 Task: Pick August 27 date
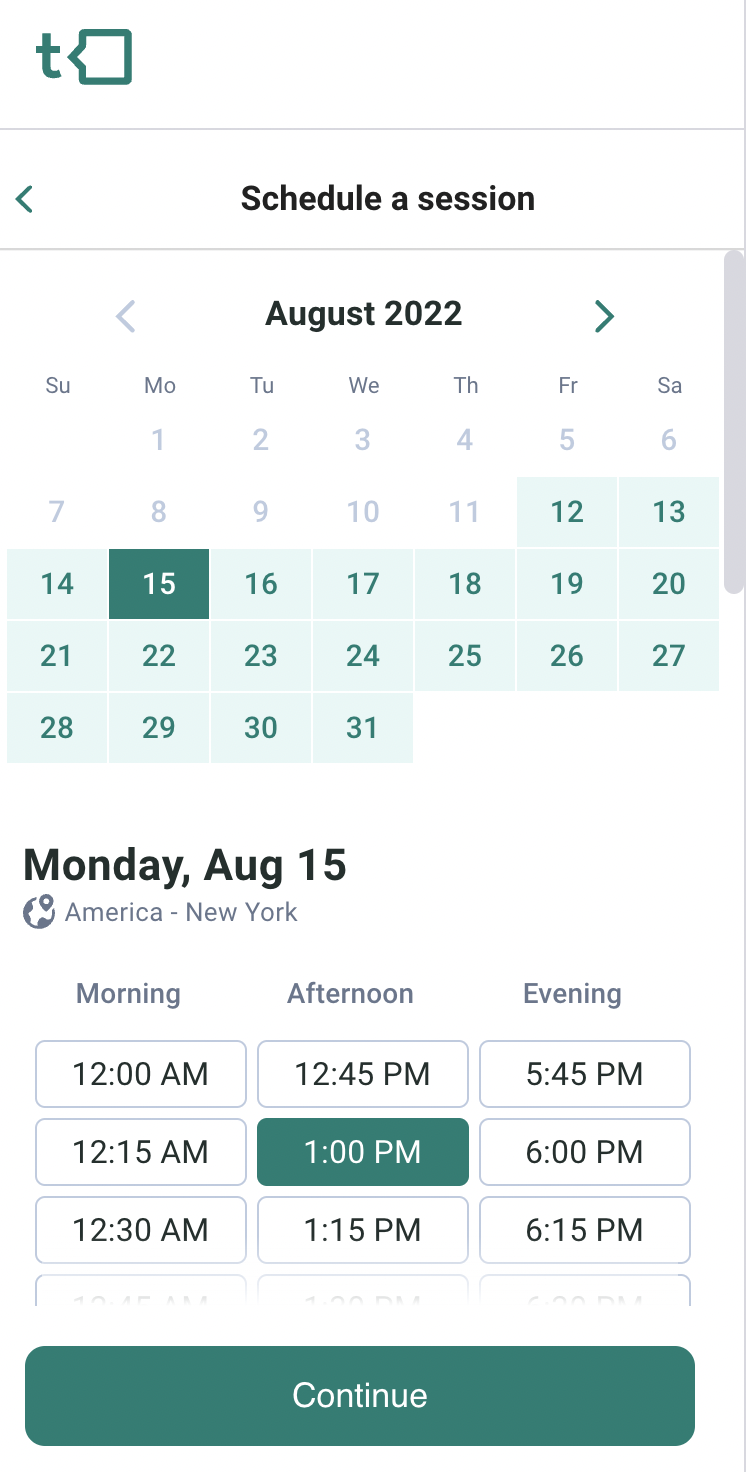pos(669,656)
